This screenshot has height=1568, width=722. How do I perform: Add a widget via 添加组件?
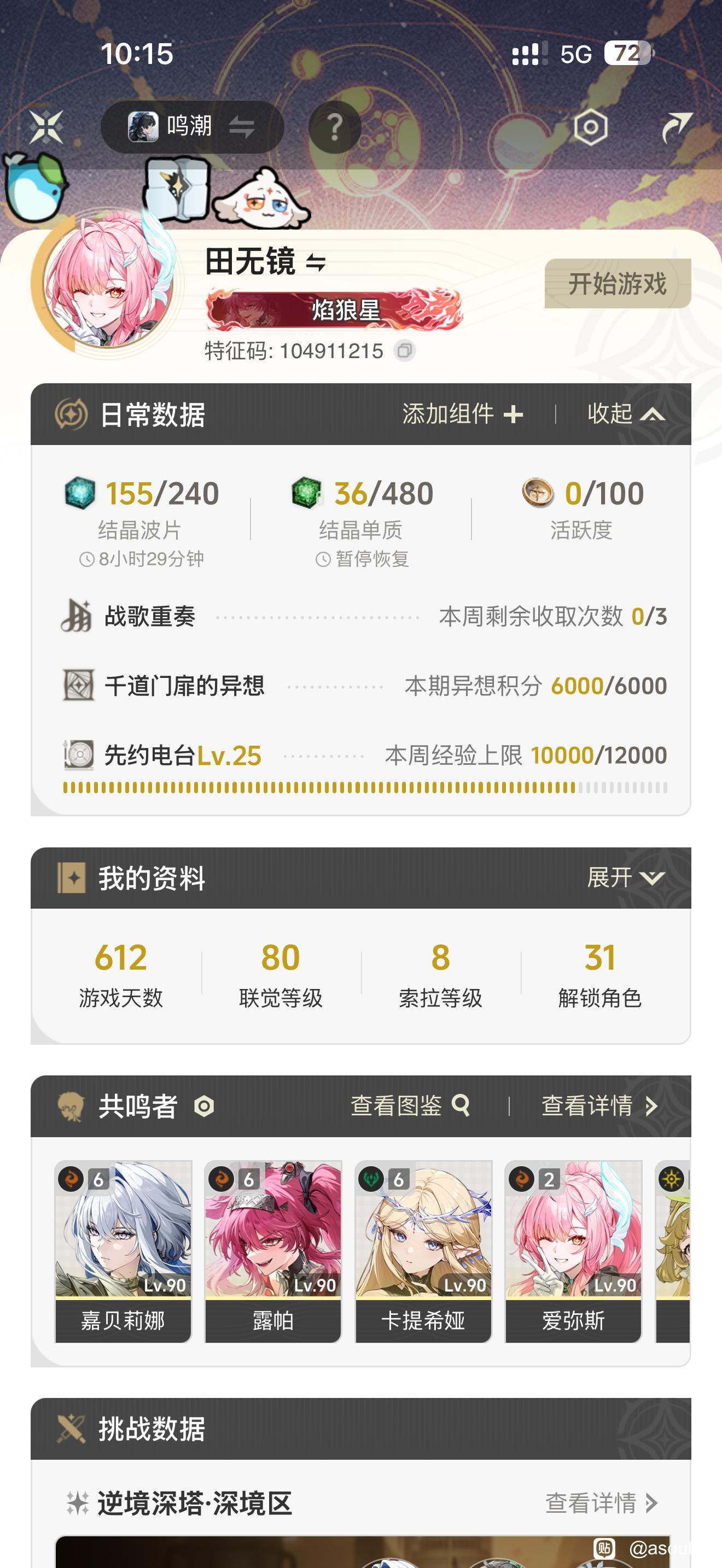[463, 414]
